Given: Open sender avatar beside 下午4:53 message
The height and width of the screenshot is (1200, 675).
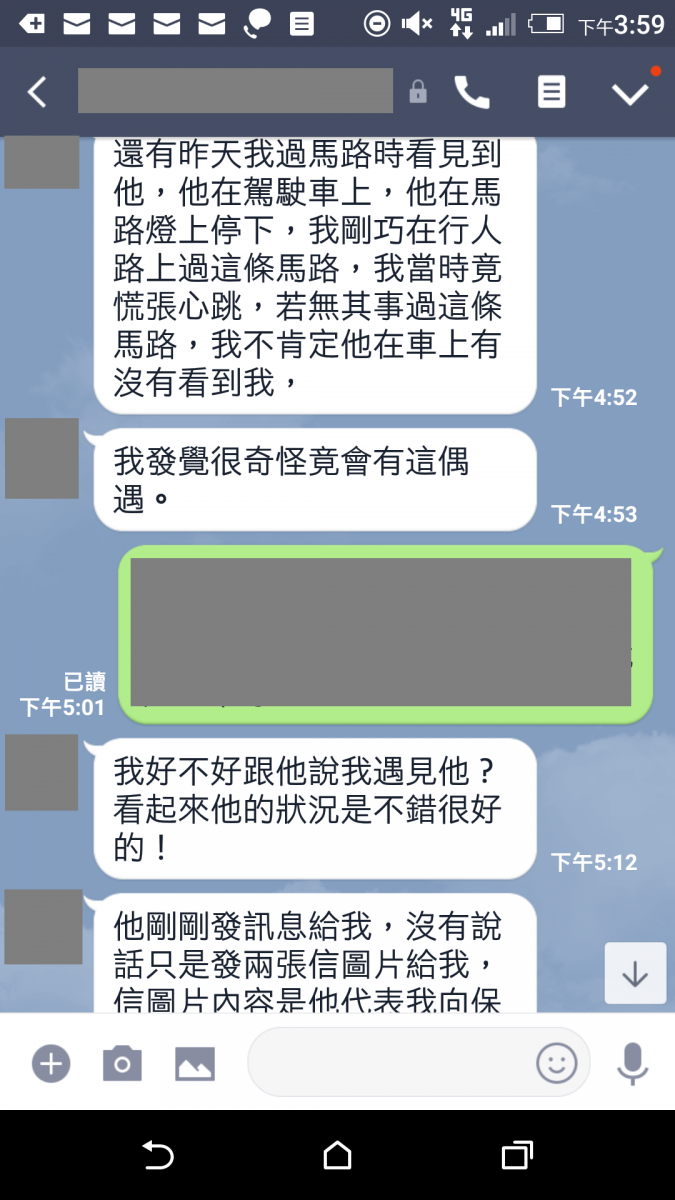Looking at the screenshot, I should (x=42, y=458).
